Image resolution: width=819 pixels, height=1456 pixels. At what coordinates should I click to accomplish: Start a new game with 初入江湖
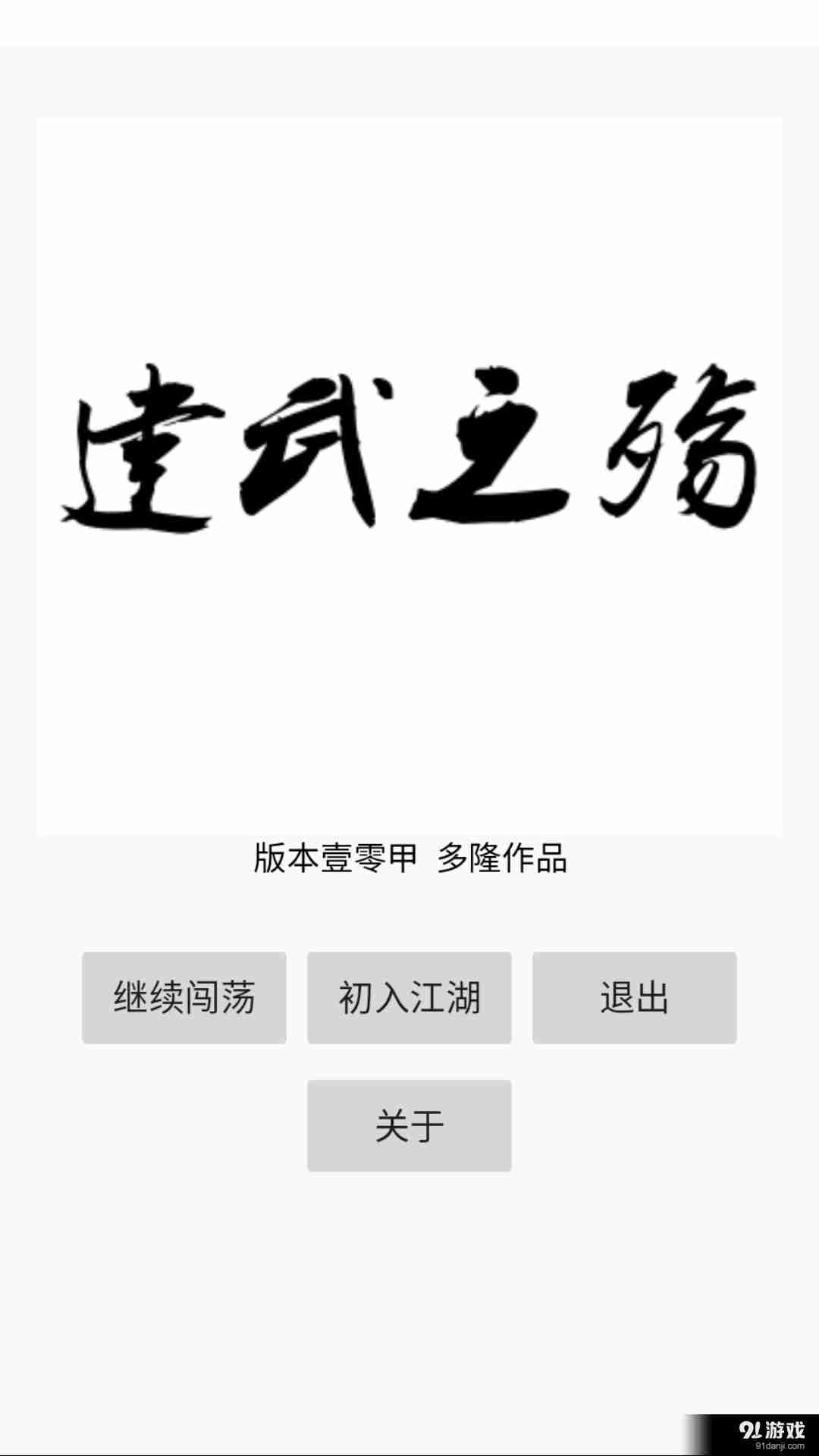pos(409,998)
